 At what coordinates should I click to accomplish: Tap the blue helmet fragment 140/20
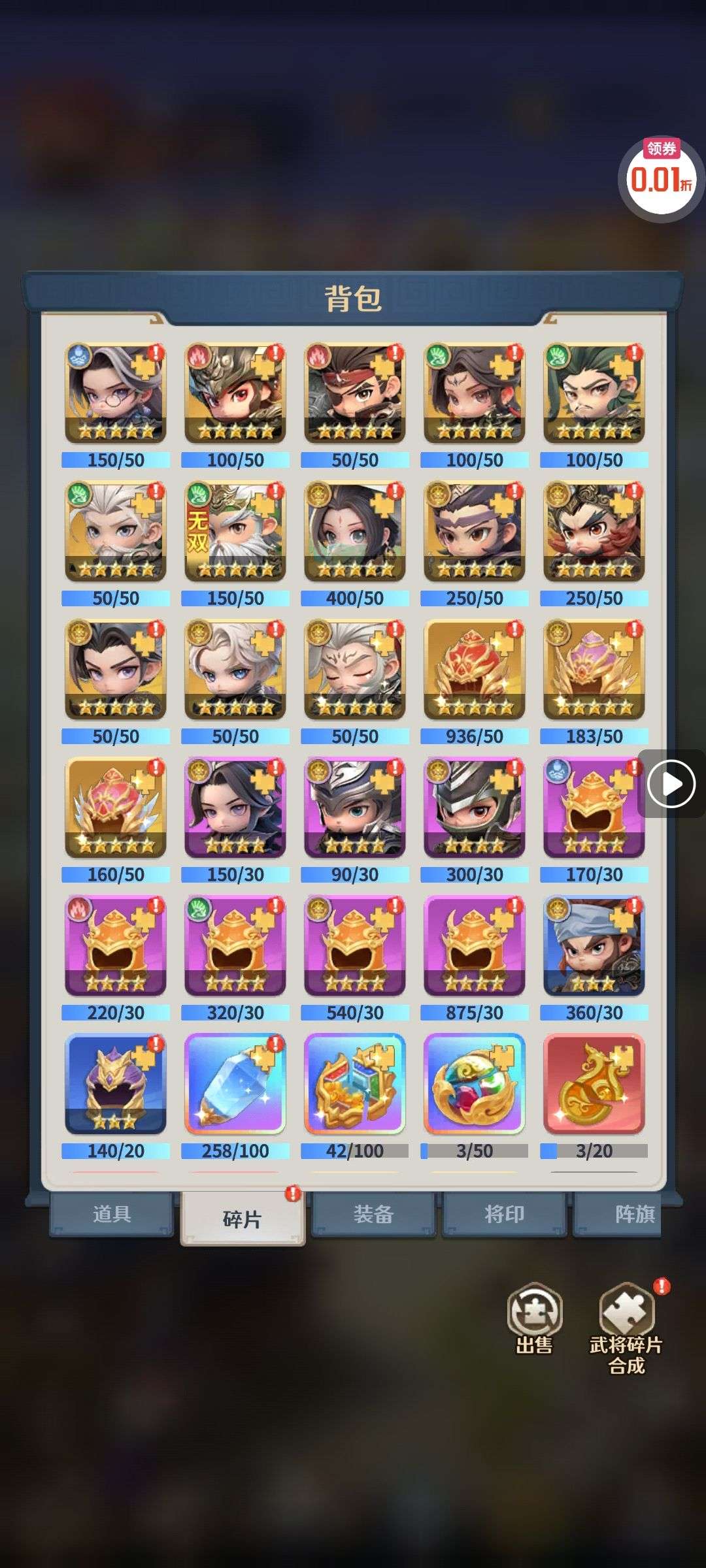coord(115,1084)
